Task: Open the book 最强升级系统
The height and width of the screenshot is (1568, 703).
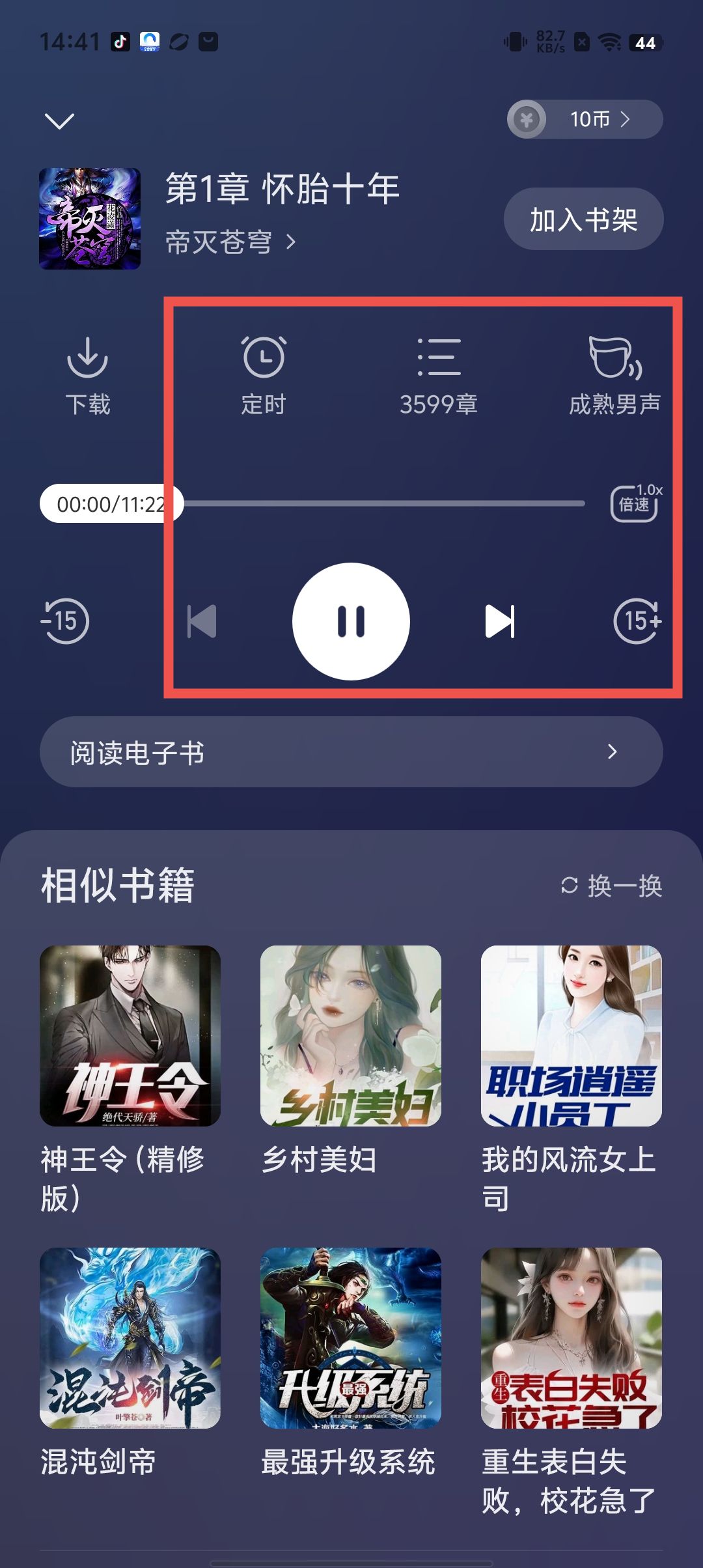Action: pos(350,1337)
